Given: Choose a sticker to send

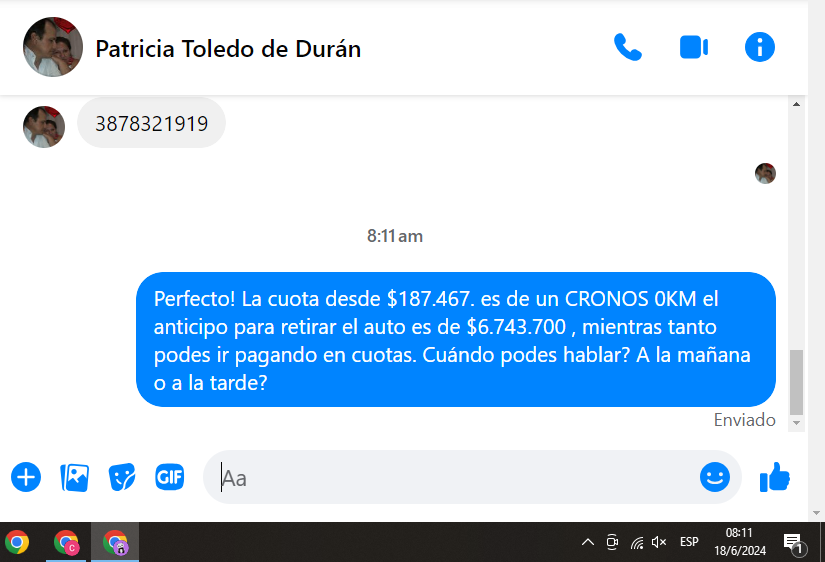Looking at the screenshot, I should point(122,477).
